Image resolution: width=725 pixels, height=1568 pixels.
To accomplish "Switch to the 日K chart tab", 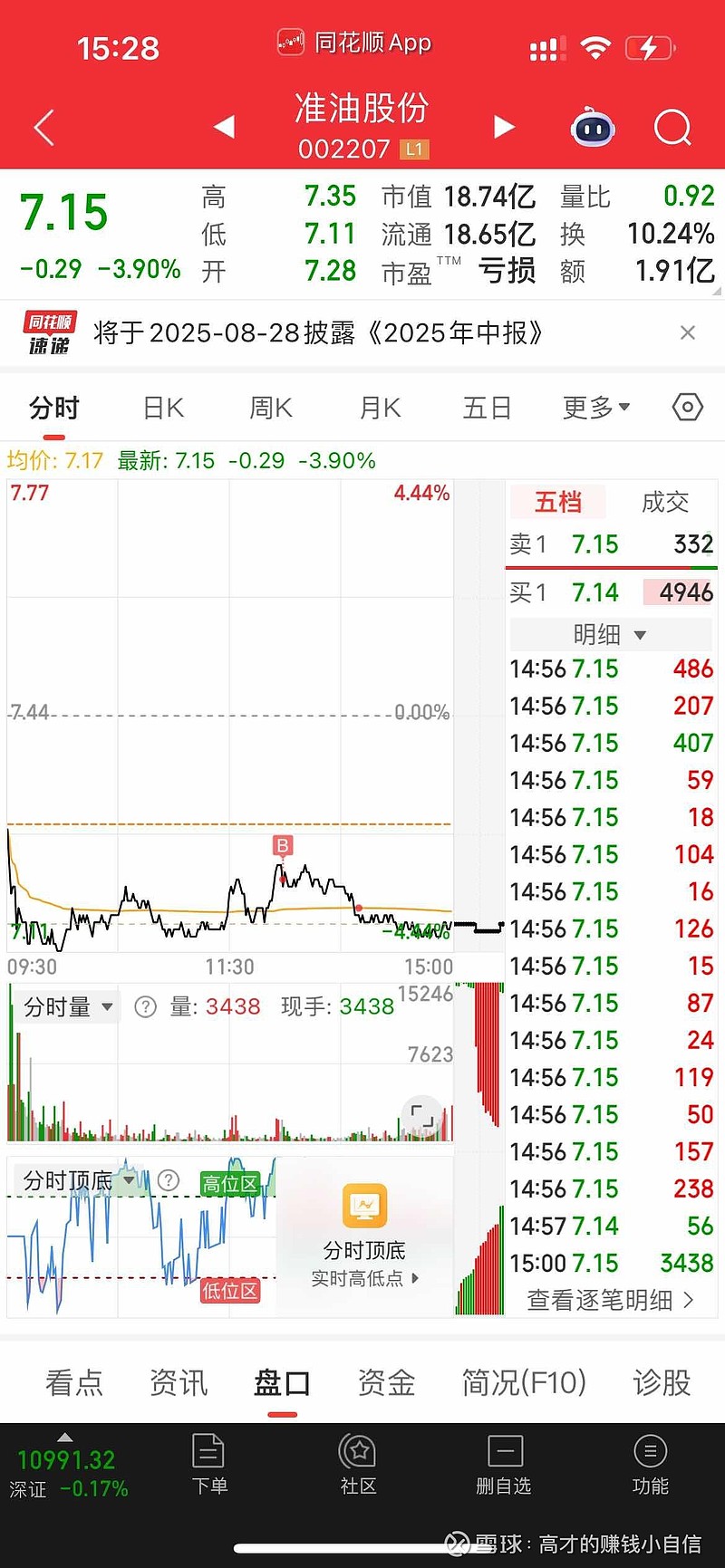I will pos(164,409).
